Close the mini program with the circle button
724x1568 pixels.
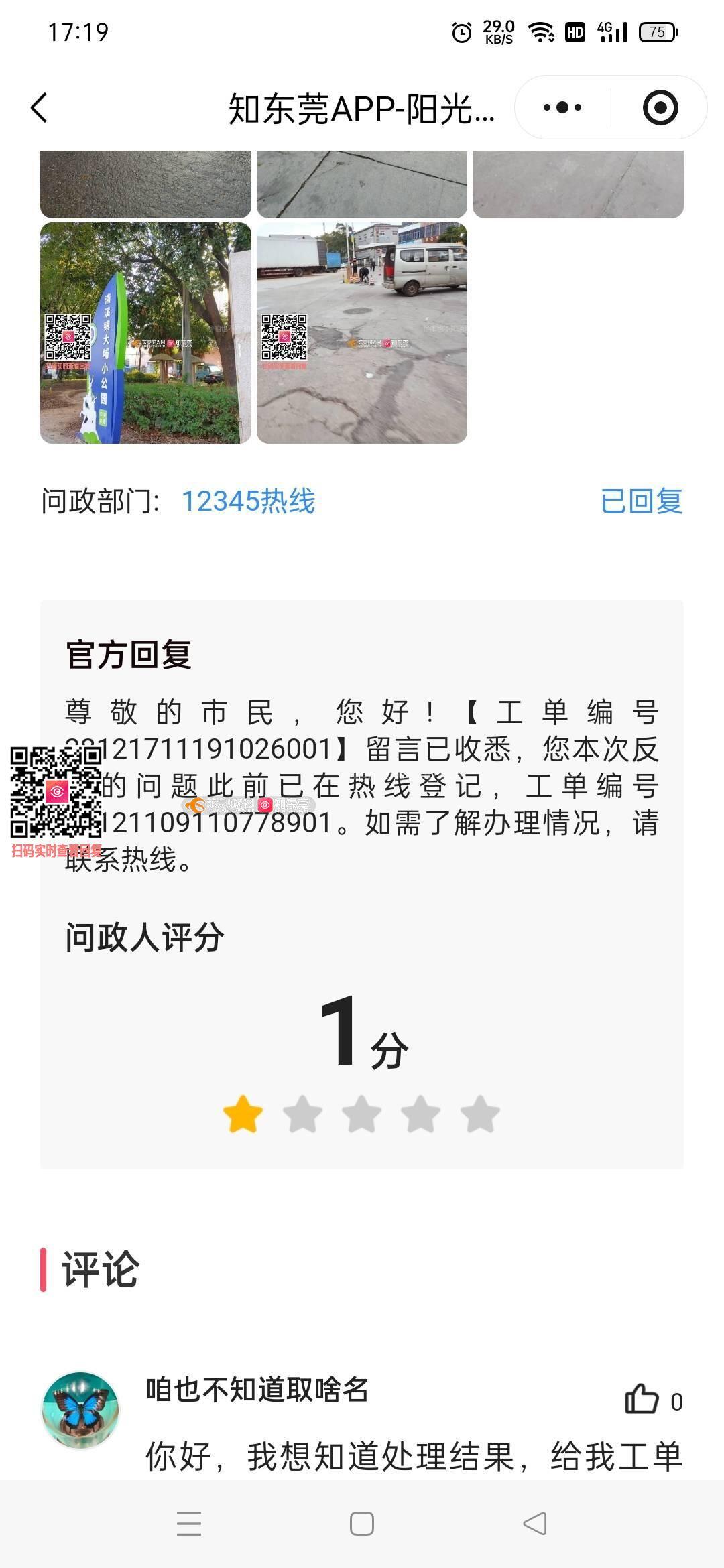tap(660, 107)
